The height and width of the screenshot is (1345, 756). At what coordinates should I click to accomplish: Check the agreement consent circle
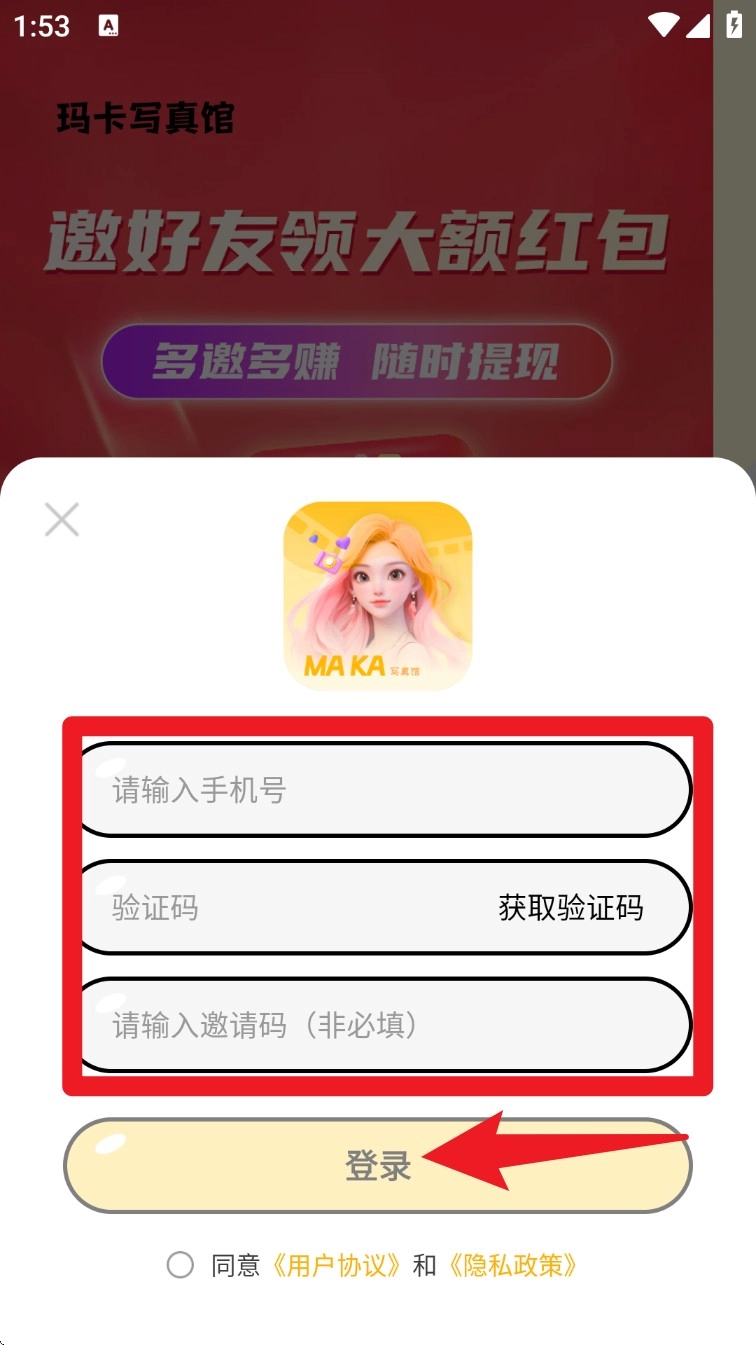pyautogui.click(x=180, y=1265)
